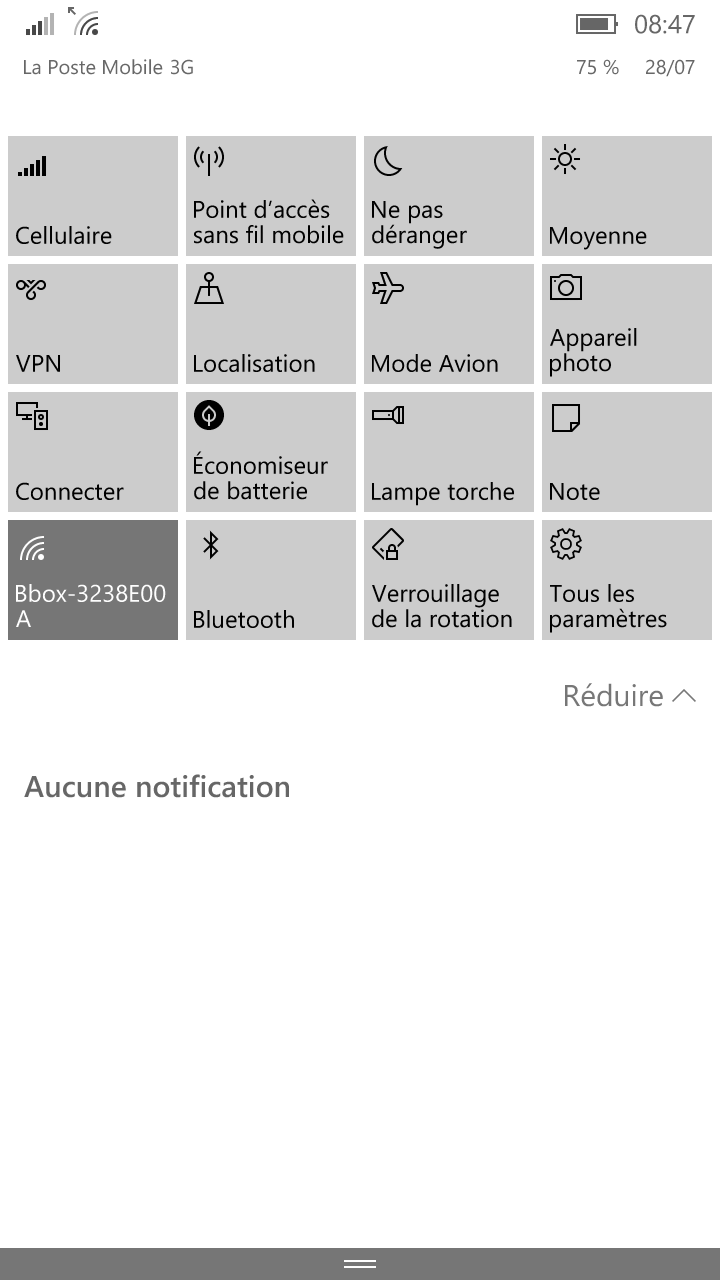Collapse quick actions with Réduire
Image resolution: width=720 pixels, height=1280 pixels.
pos(629,696)
